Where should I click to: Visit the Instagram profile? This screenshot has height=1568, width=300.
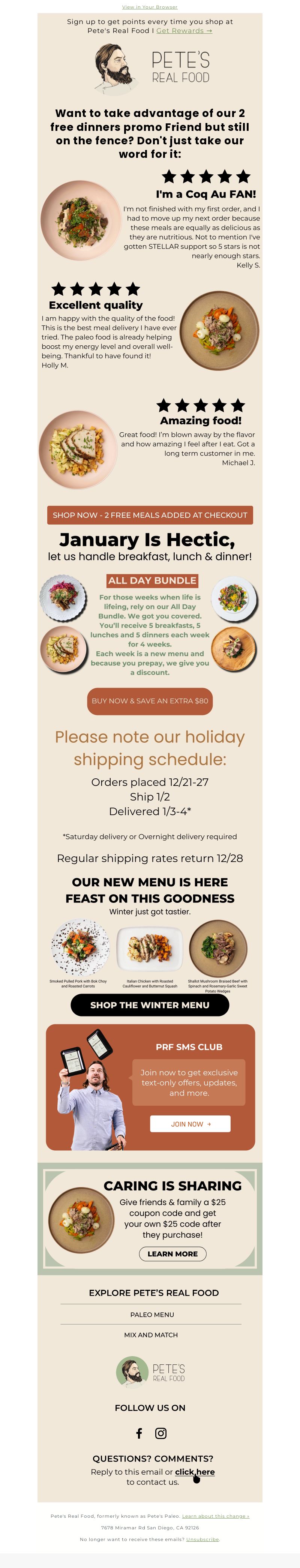pyautogui.click(x=160, y=1433)
